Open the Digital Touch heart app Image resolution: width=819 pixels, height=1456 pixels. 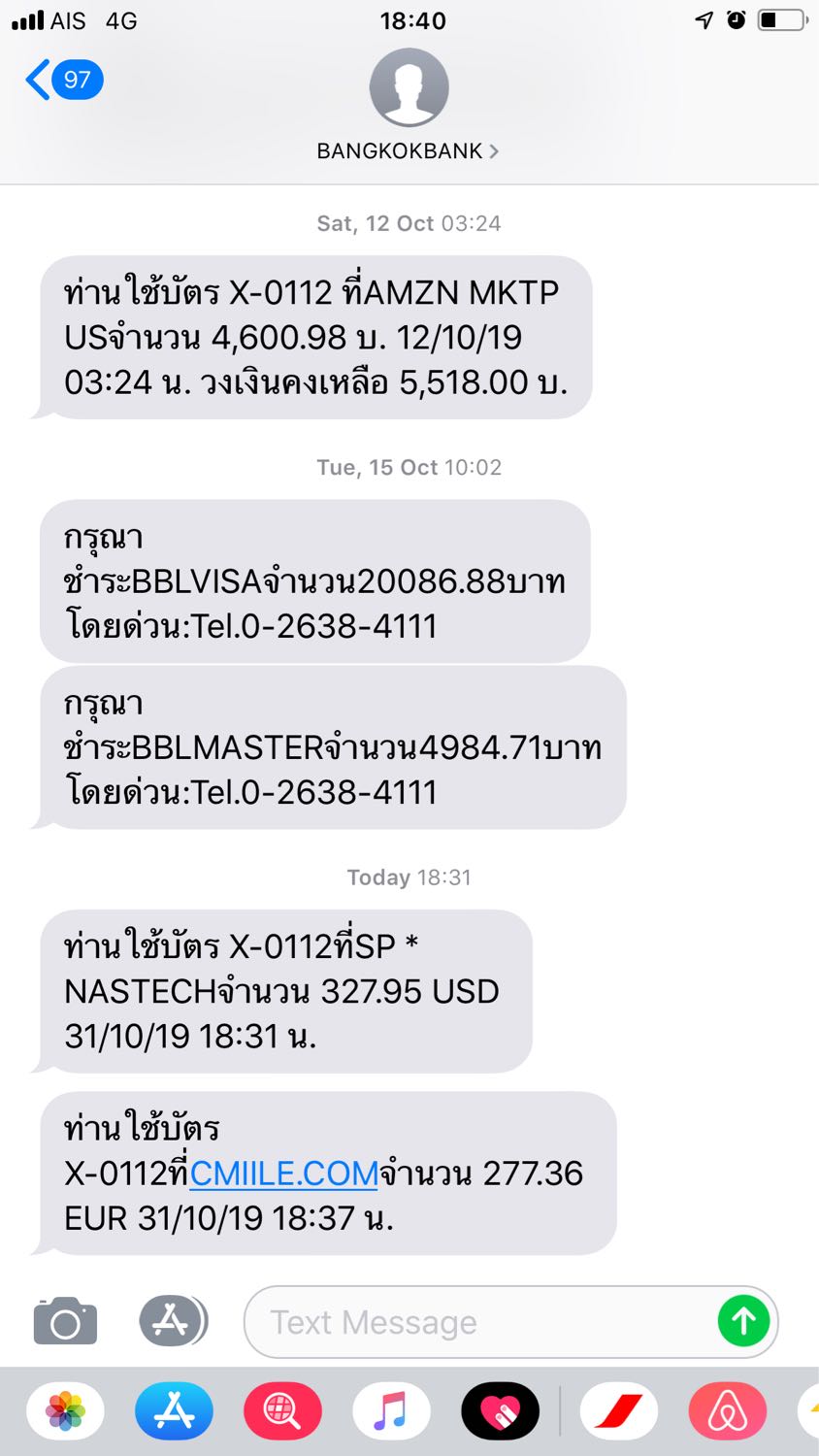tap(500, 1411)
